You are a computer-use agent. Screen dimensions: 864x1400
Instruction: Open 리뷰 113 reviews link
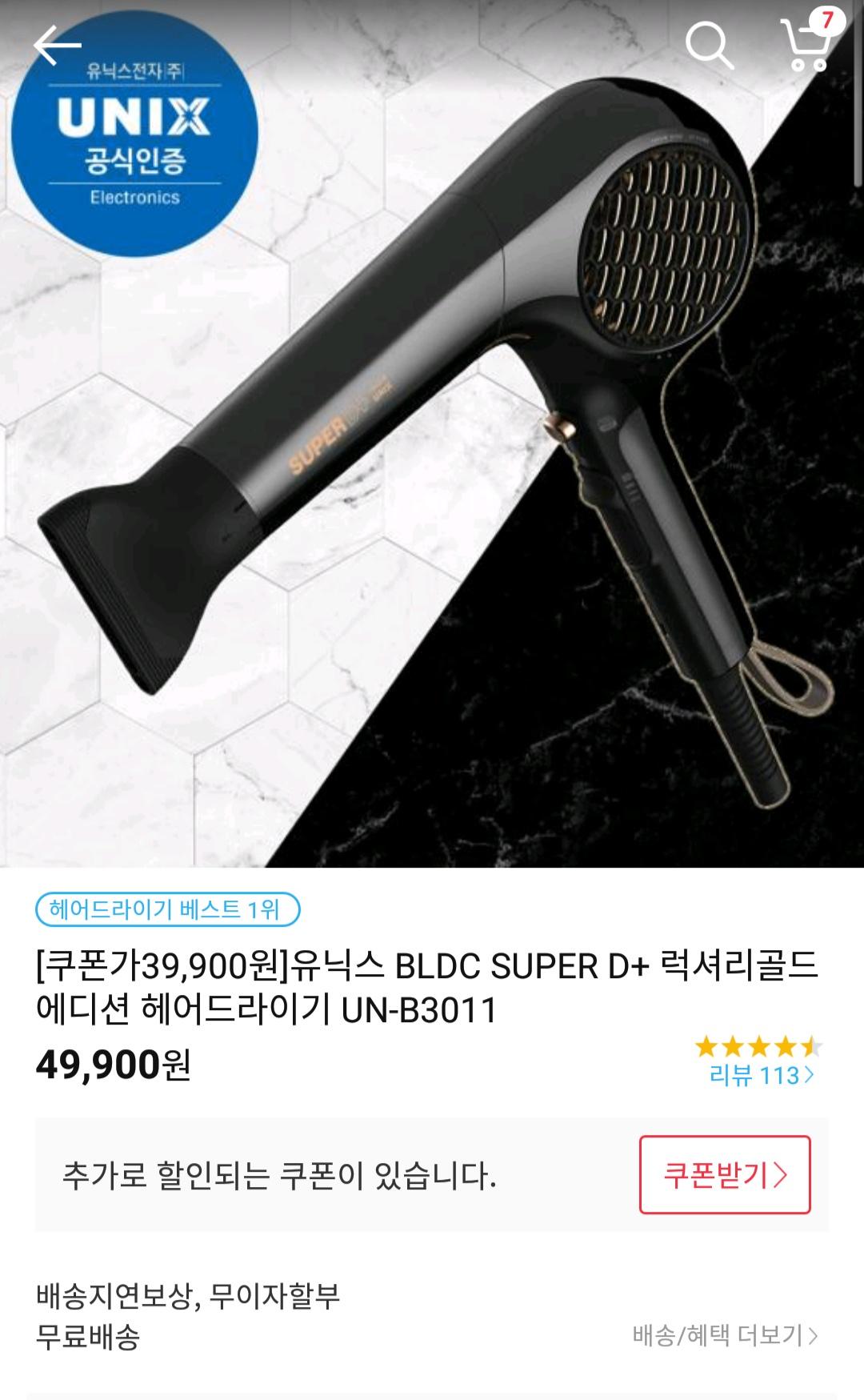[x=761, y=1075]
